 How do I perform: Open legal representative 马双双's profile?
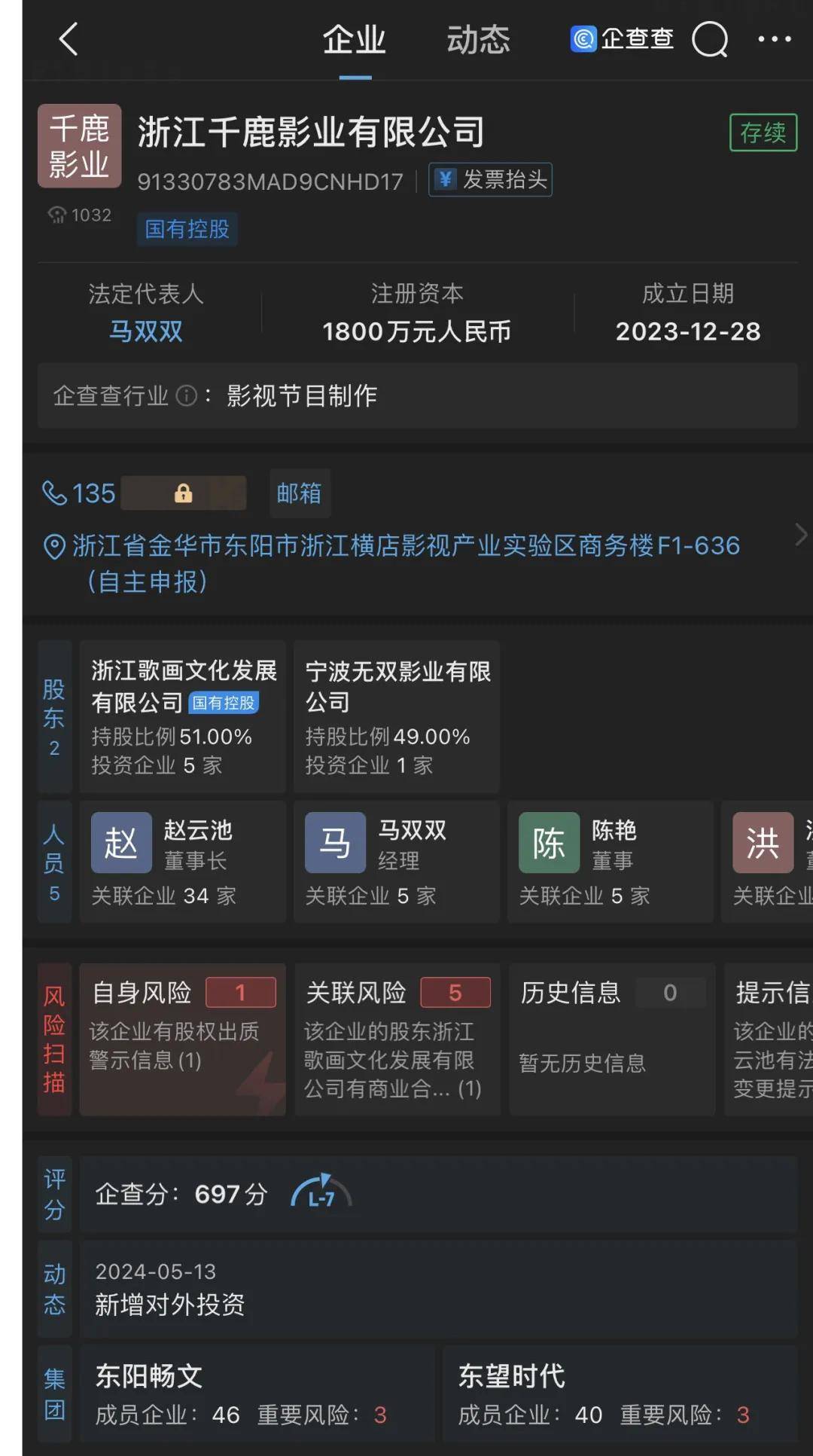pos(146,331)
